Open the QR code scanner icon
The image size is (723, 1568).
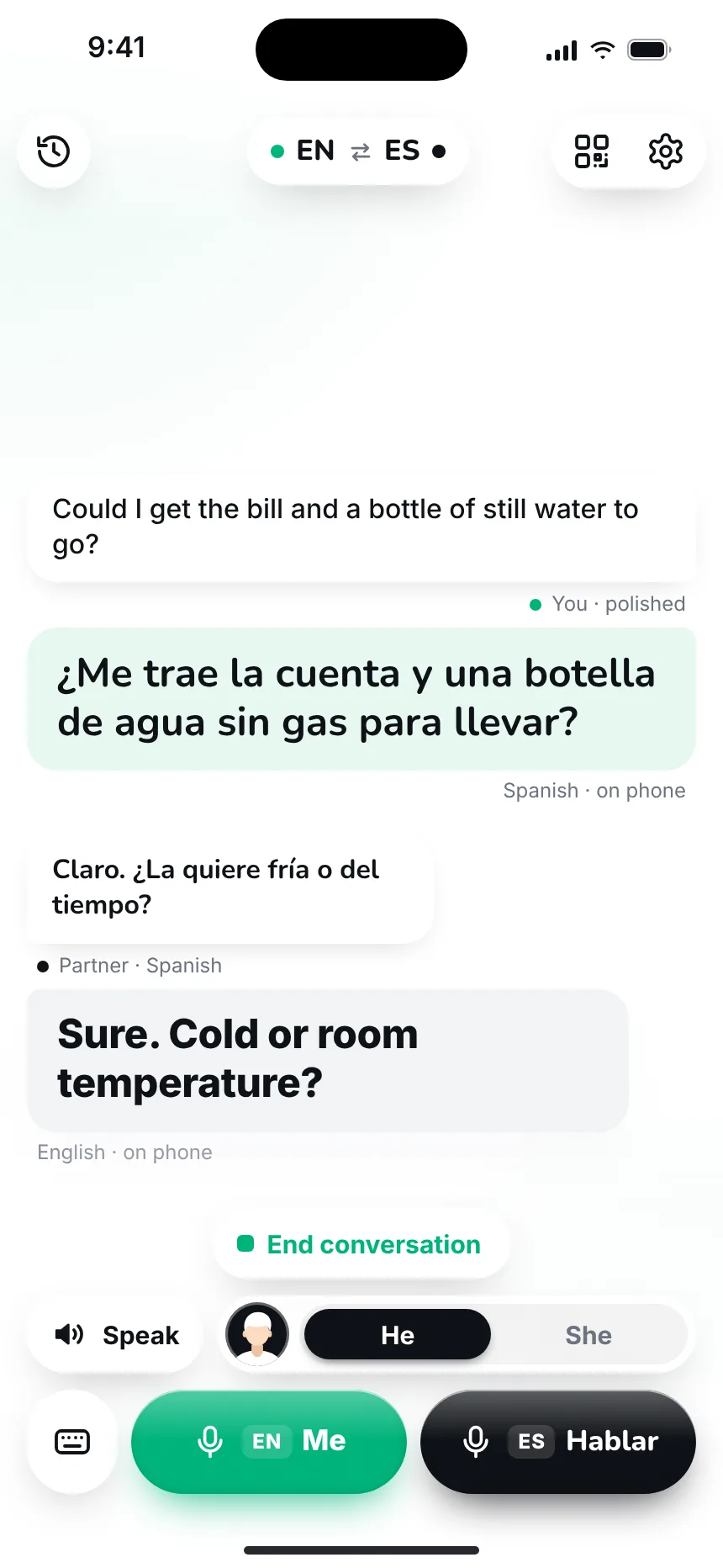click(x=592, y=151)
